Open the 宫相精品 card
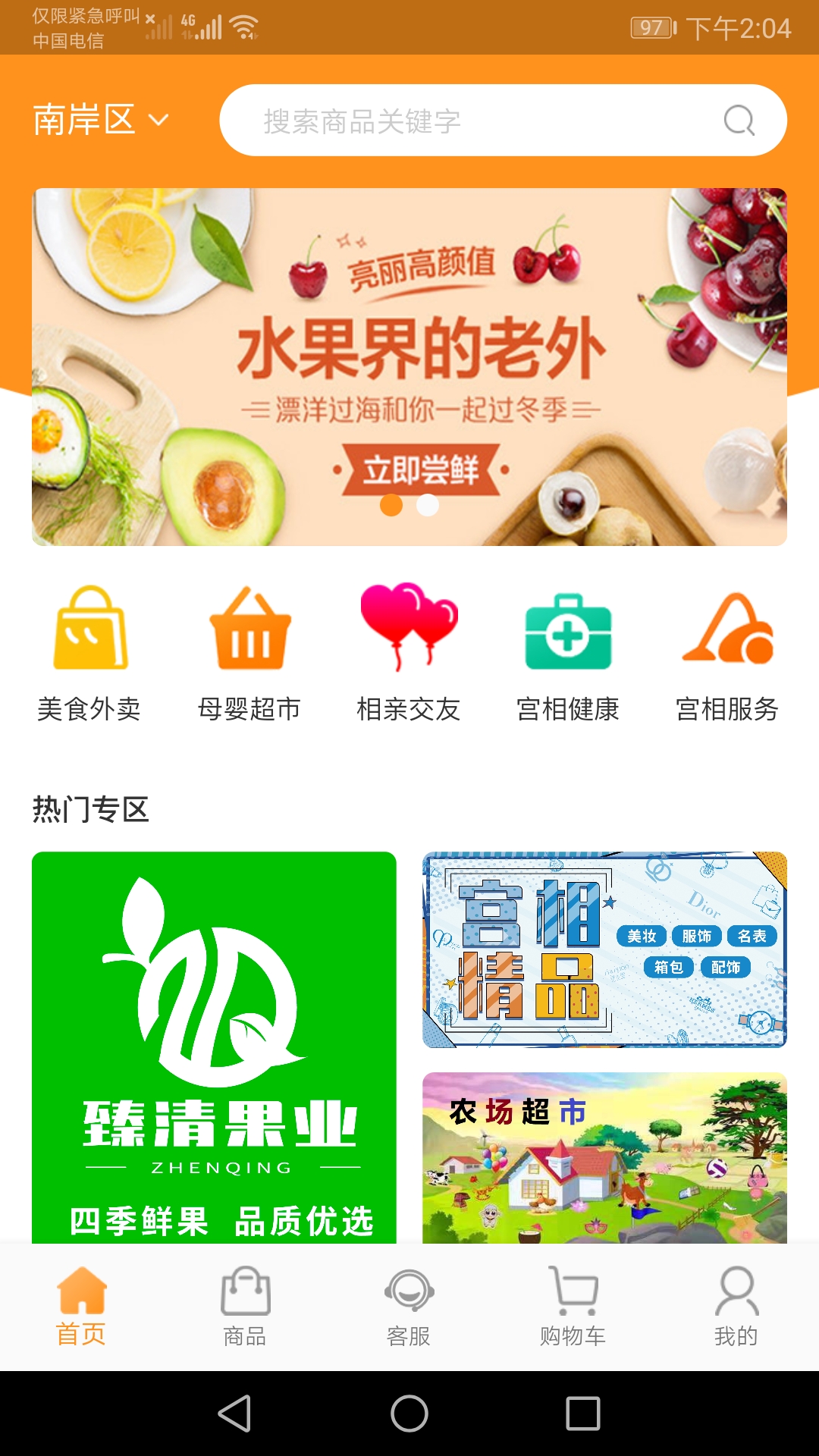The height and width of the screenshot is (1456, 819). [604, 949]
